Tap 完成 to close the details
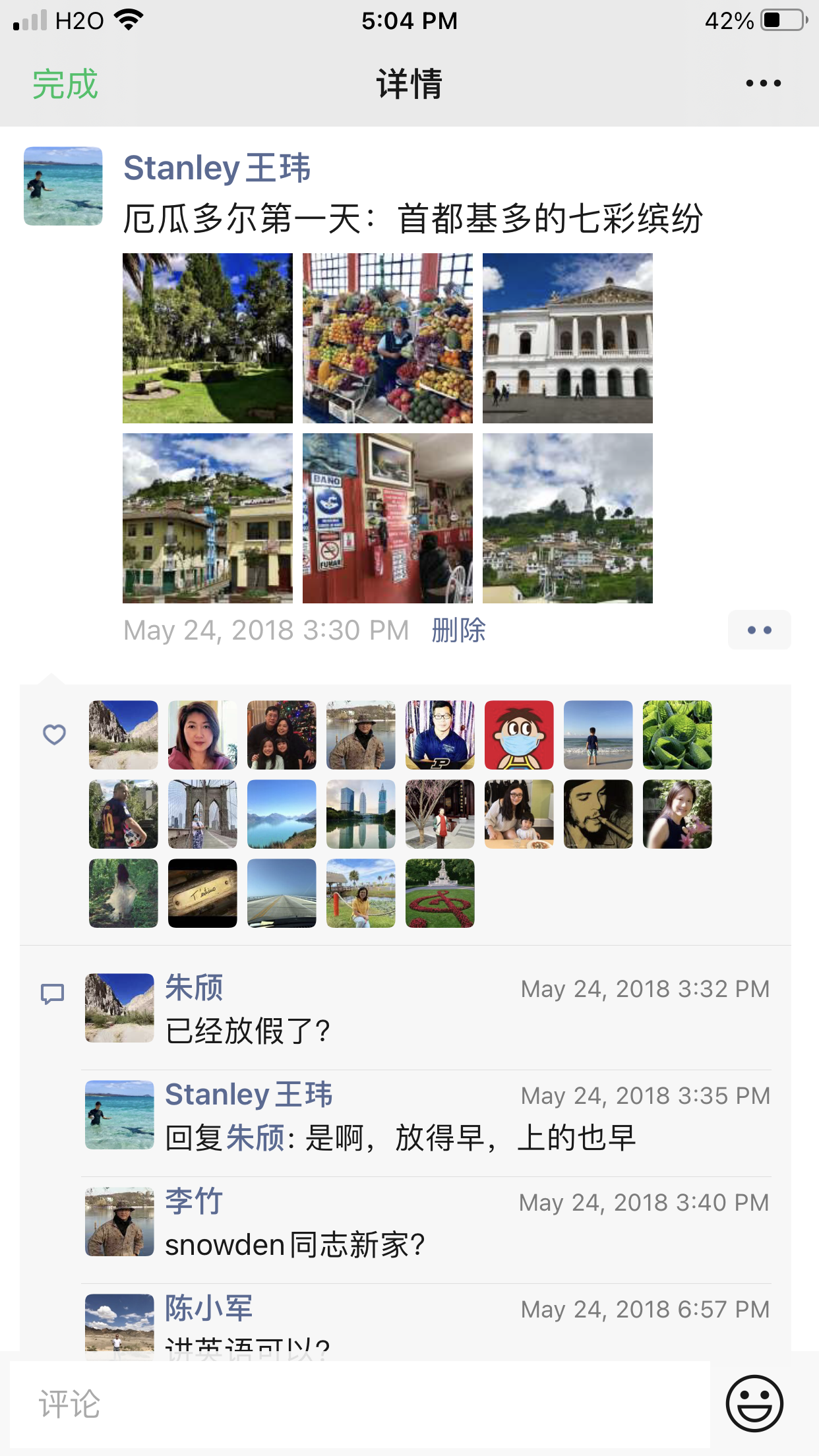 coord(65,84)
